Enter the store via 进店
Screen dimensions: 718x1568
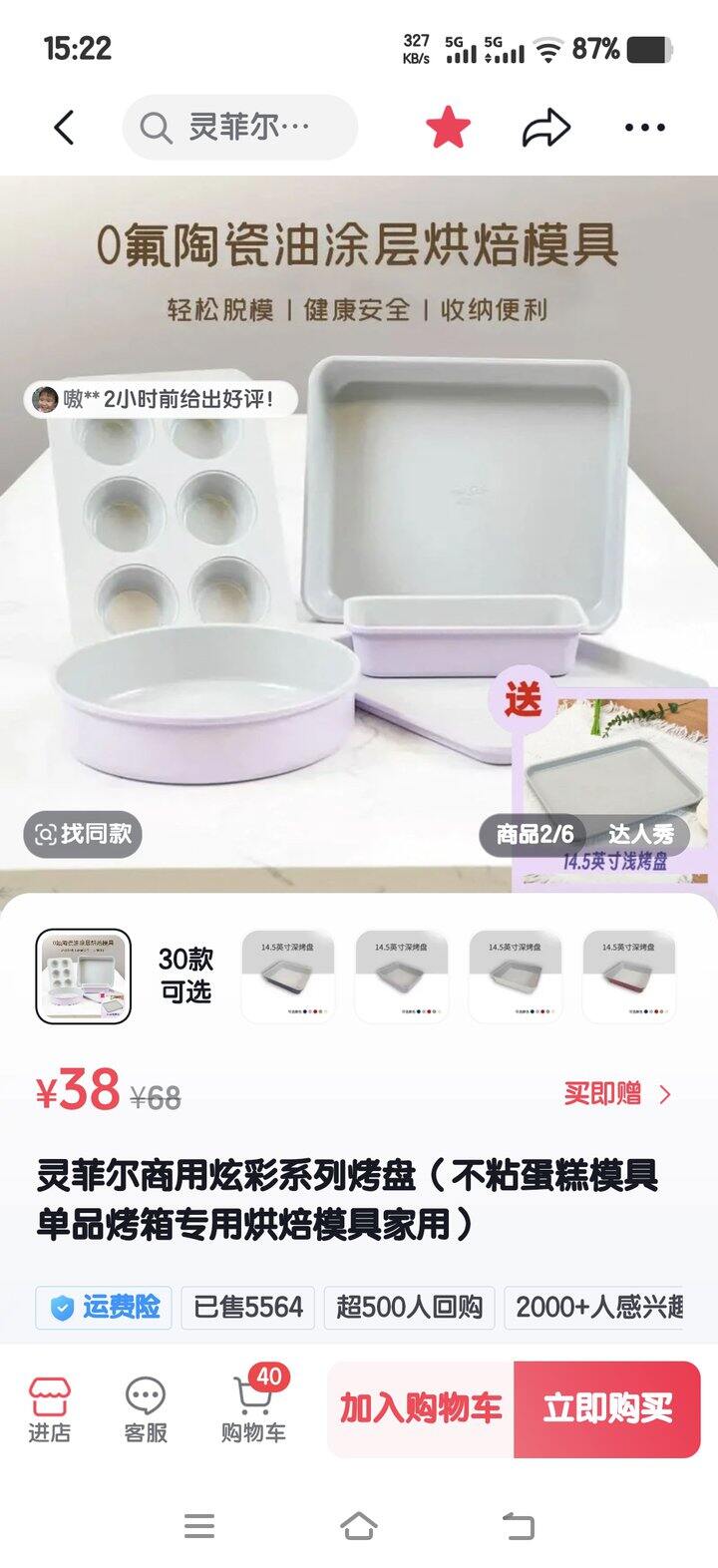[x=49, y=1408]
